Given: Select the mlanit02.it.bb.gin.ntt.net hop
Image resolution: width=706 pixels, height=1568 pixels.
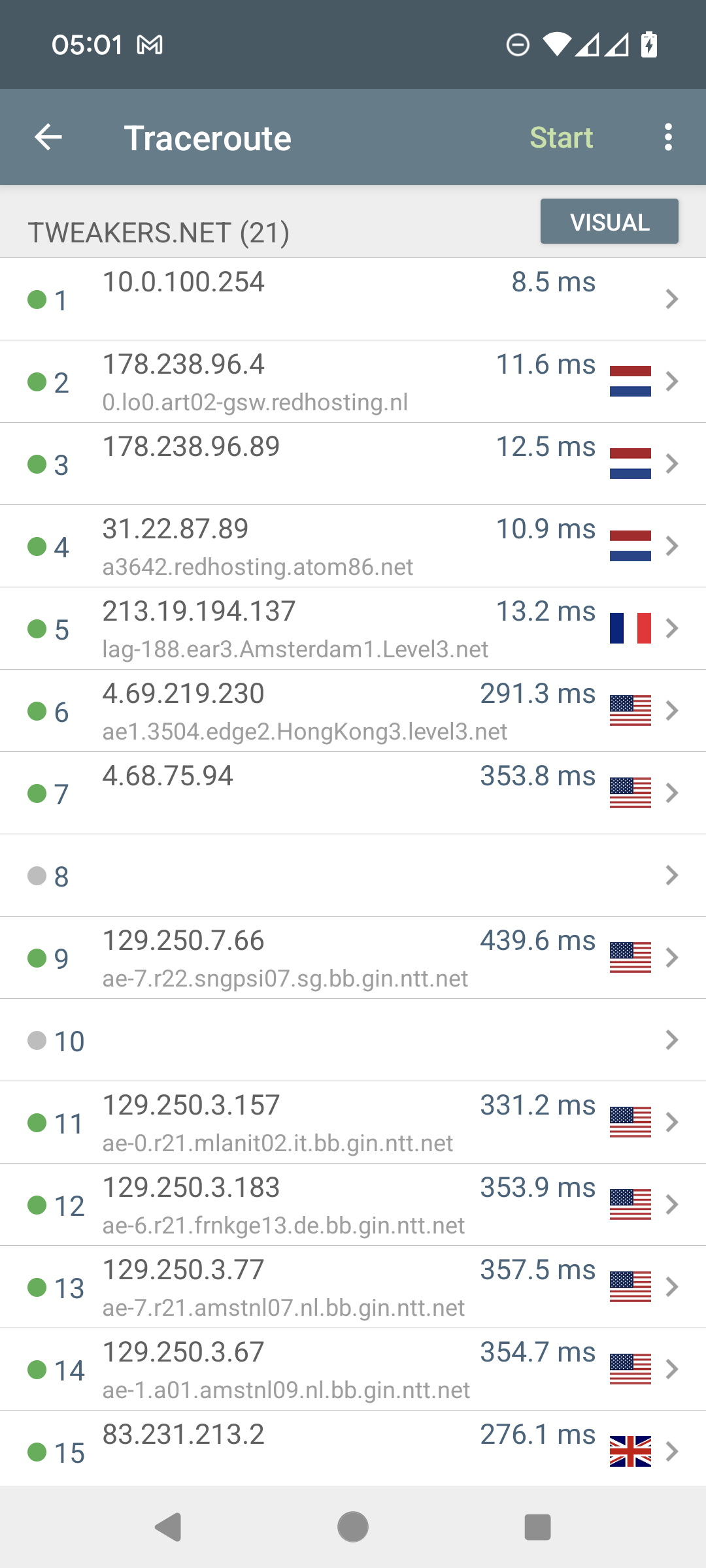Looking at the screenshot, I should coord(353,1122).
